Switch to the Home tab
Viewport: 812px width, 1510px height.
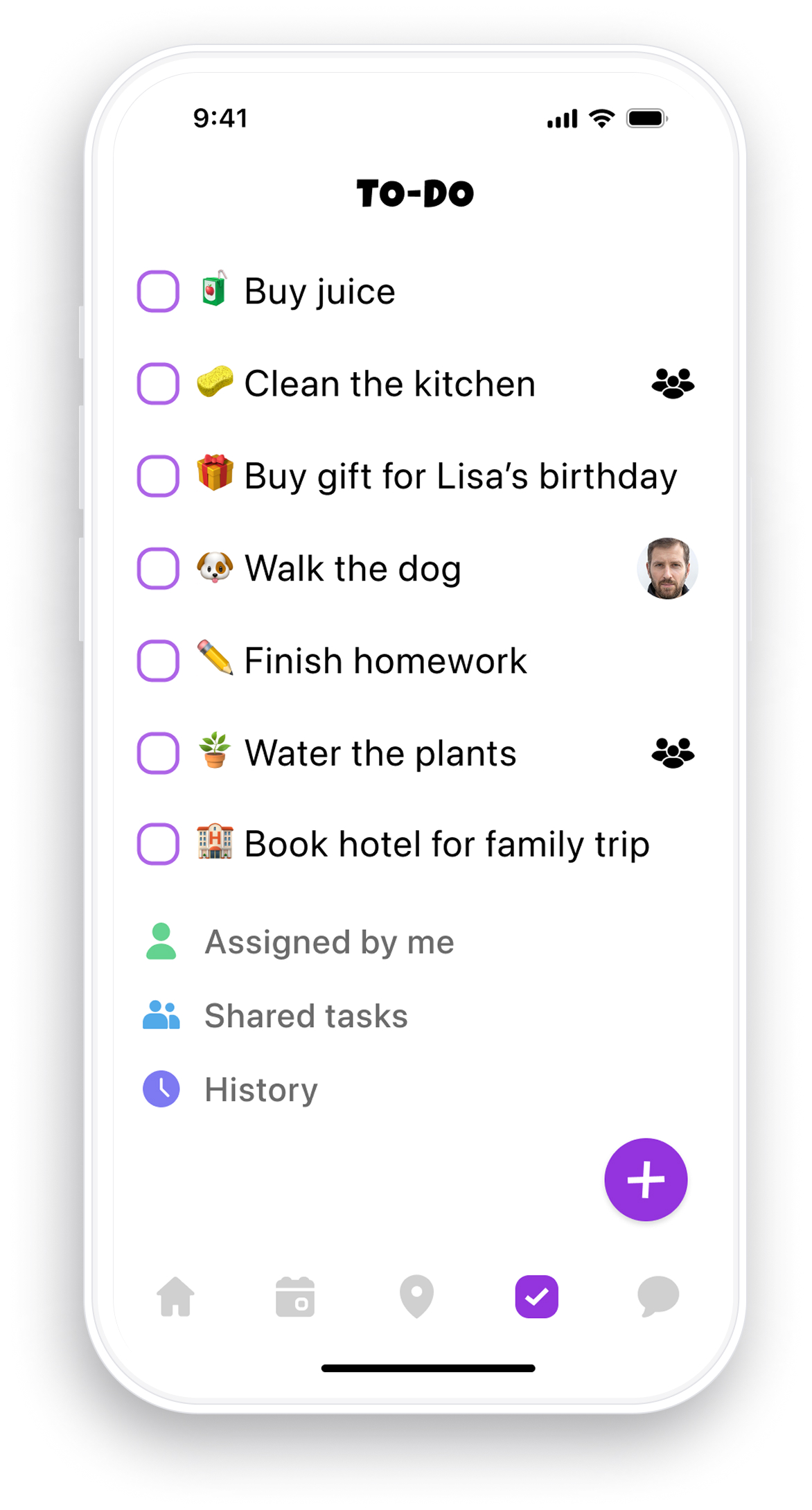[x=176, y=1296]
